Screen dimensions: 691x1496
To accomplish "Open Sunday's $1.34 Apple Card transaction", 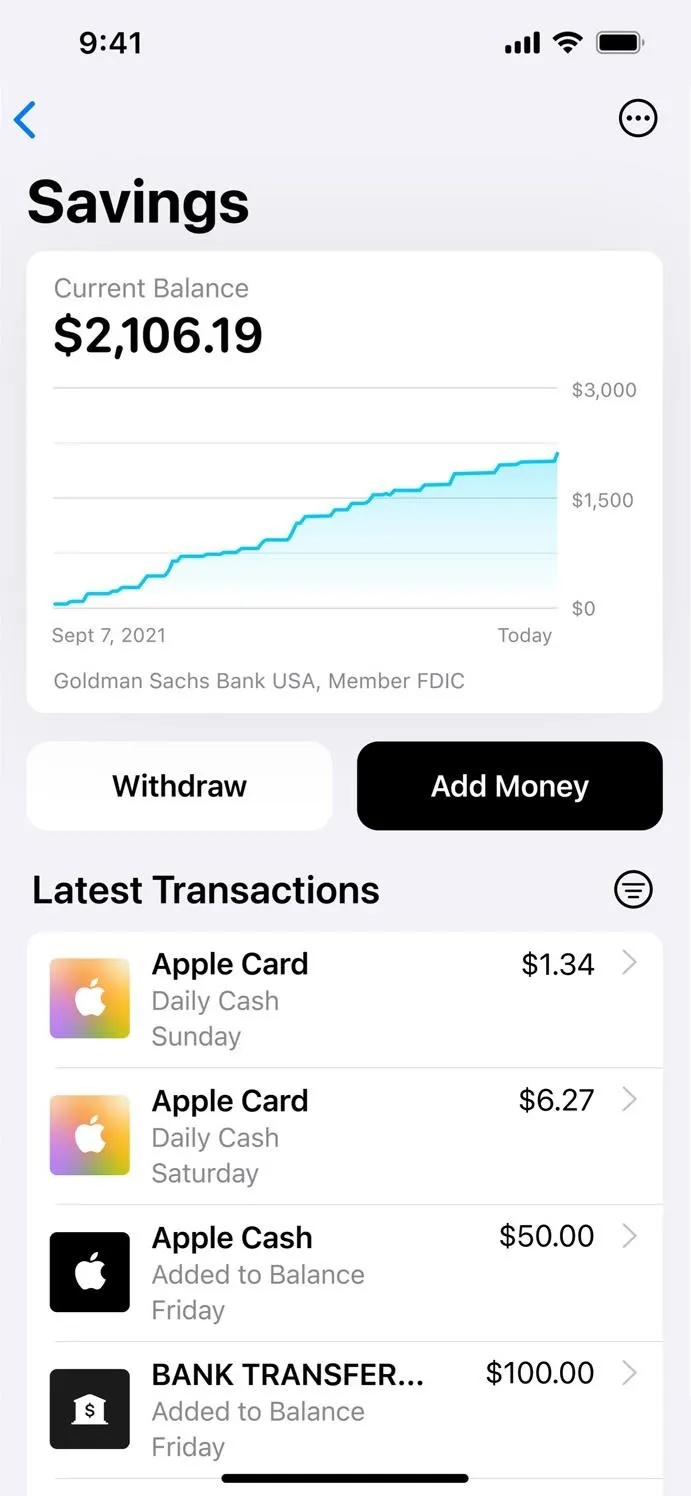I will (x=345, y=1000).
